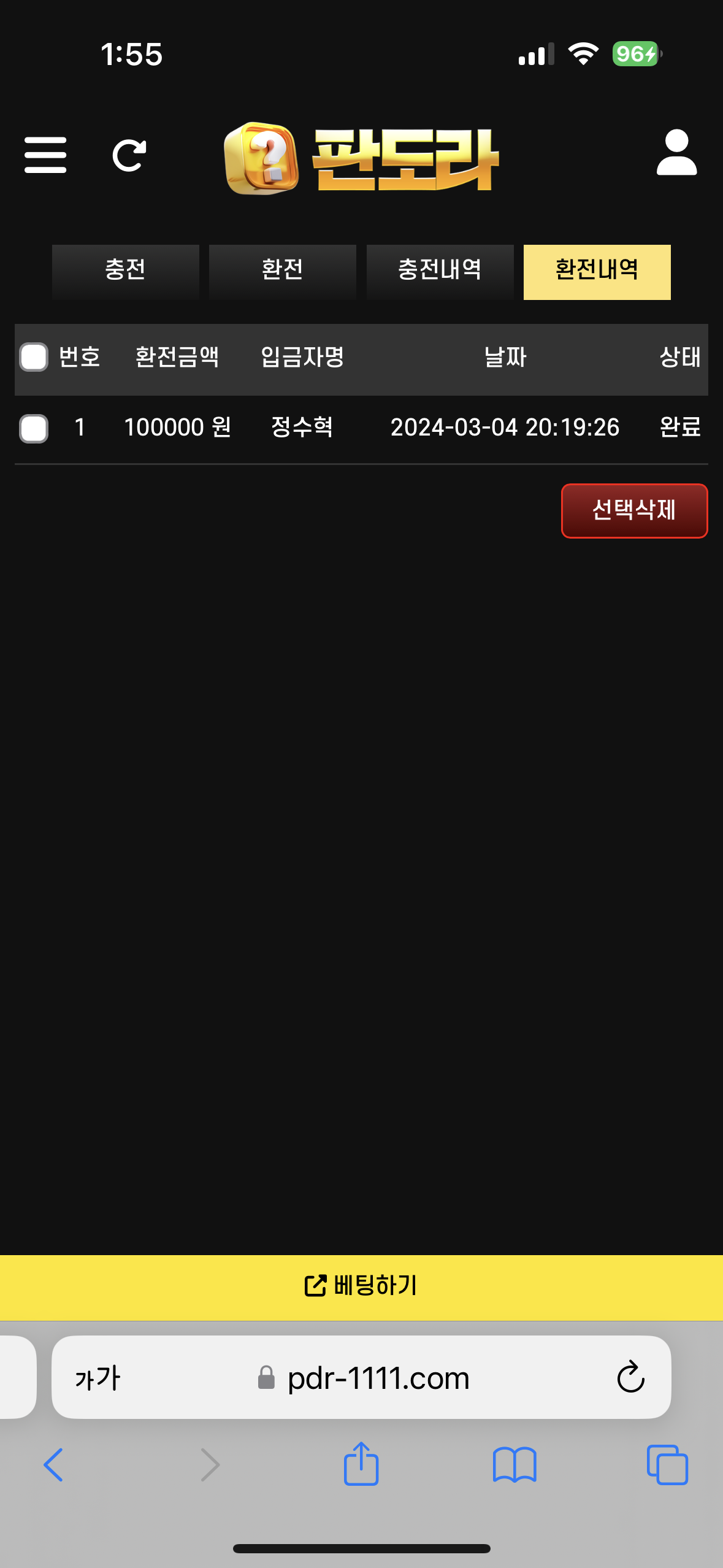Open Safari bookmarks
The image size is (723, 1568).
[515, 1465]
